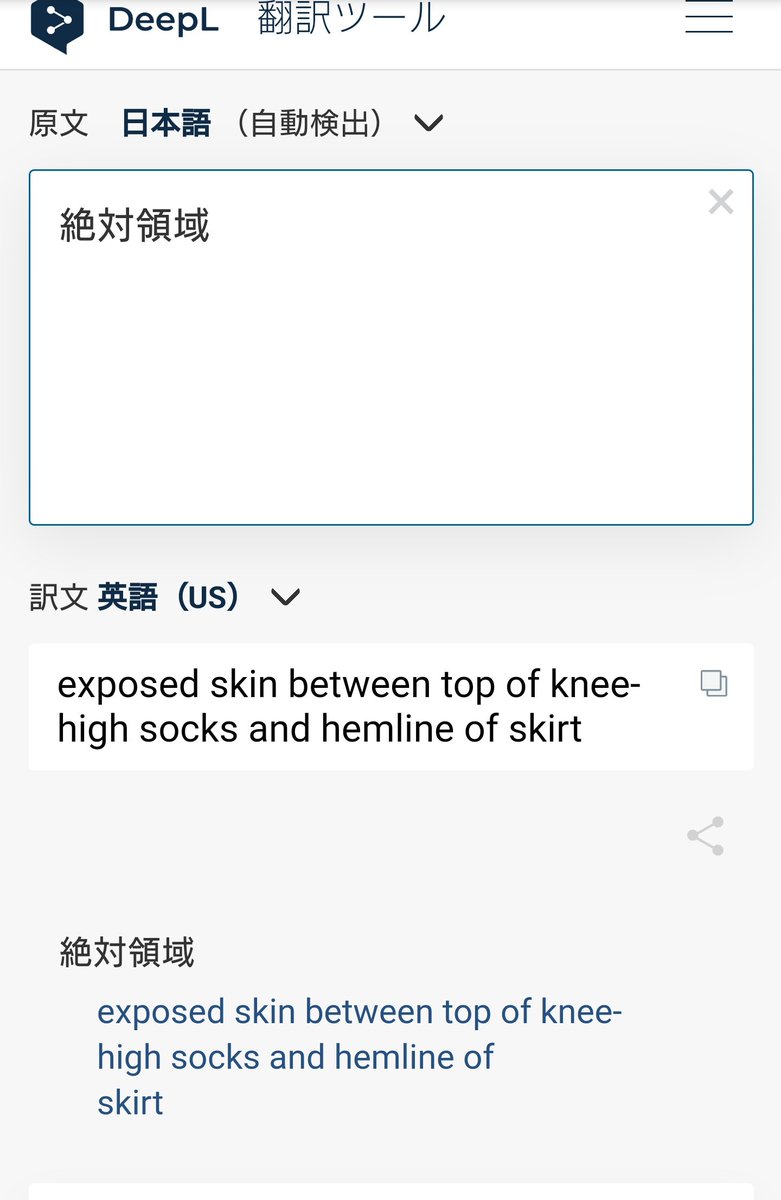Copy the translated text
The image size is (781, 1200).
pyautogui.click(x=714, y=684)
